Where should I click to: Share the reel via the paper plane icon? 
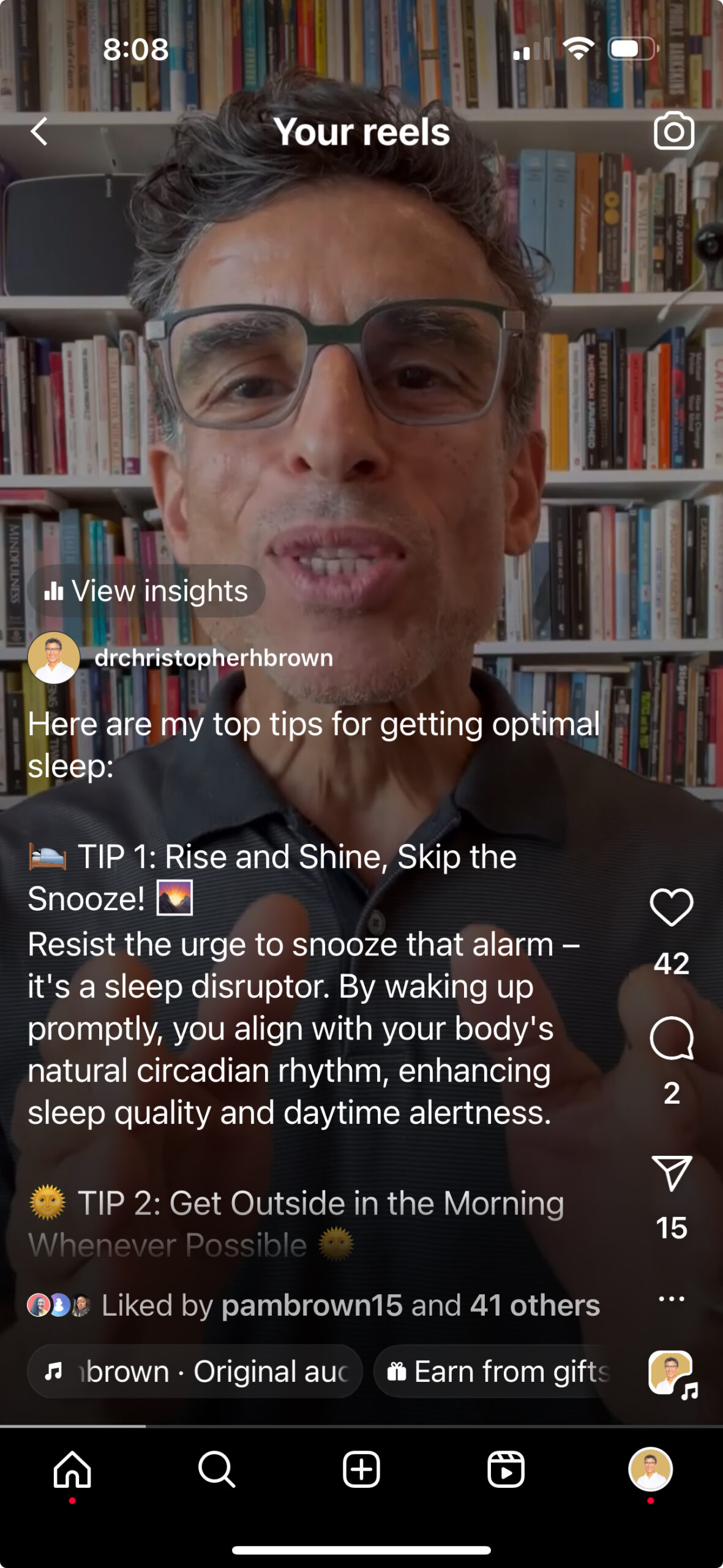(672, 1173)
